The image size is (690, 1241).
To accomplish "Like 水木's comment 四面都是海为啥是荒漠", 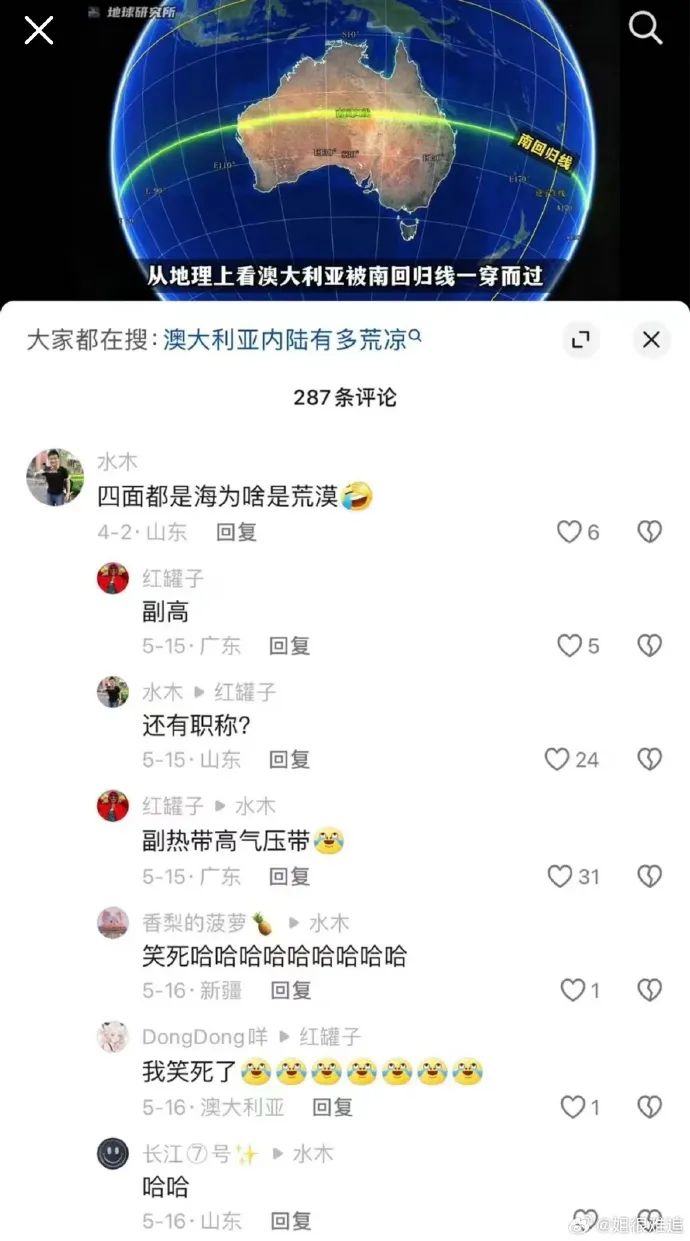I will click(570, 532).
